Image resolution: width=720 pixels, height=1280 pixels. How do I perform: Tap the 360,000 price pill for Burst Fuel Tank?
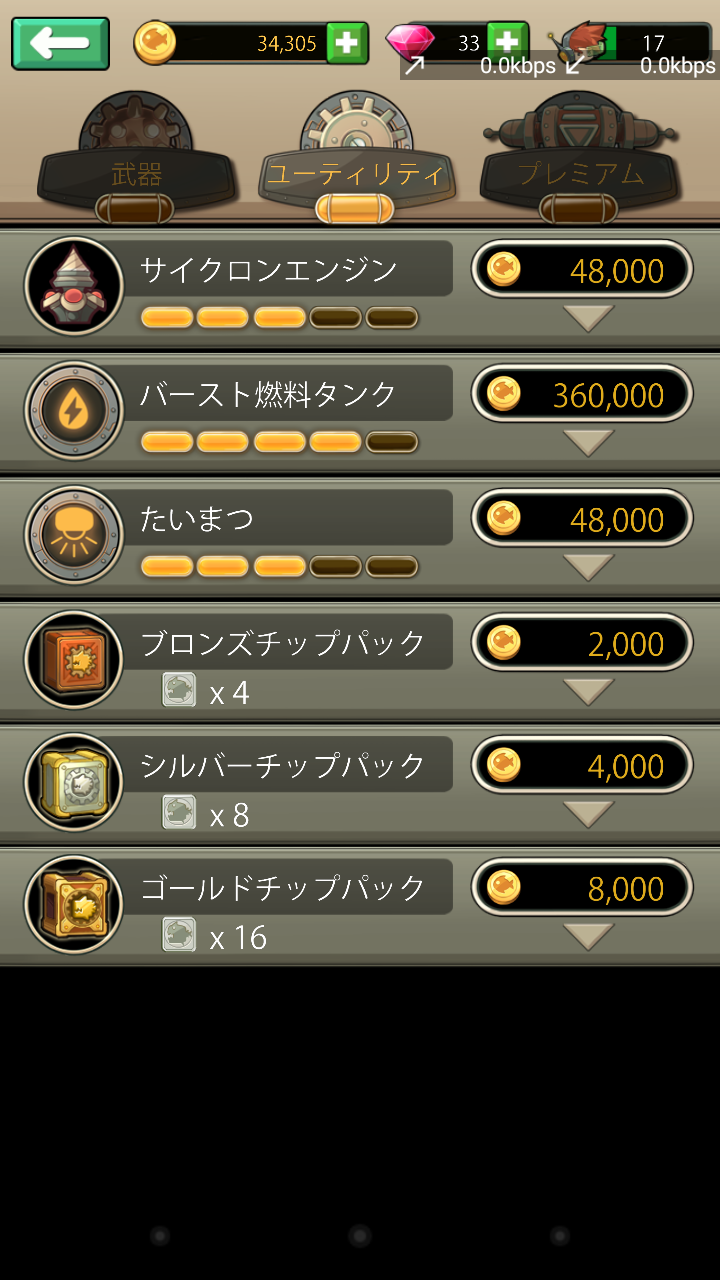583,393
